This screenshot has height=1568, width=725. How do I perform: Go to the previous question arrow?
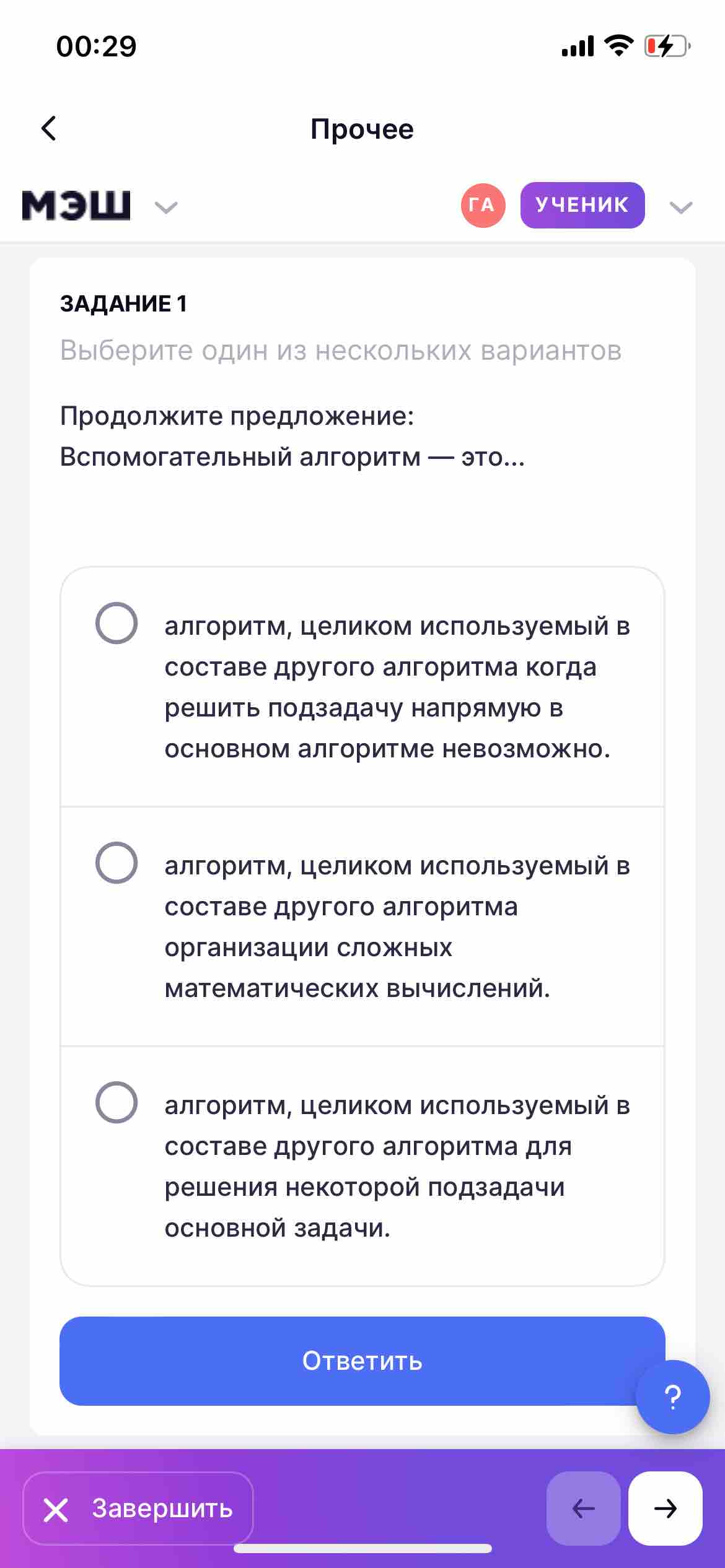pyautogui.click(x=583, y=1509)
